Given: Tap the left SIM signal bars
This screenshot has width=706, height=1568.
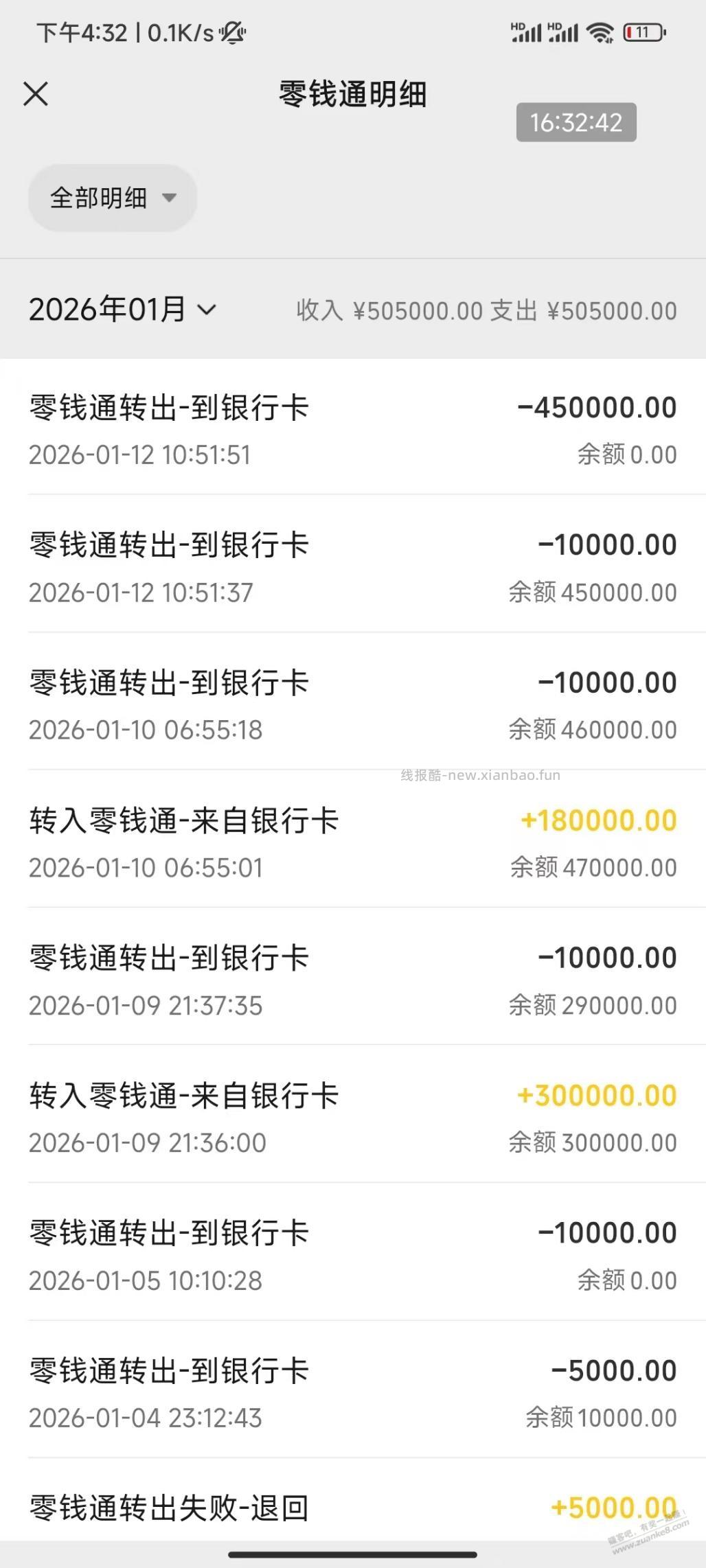Looking at the screenshot, I should (x=527, y=33).
